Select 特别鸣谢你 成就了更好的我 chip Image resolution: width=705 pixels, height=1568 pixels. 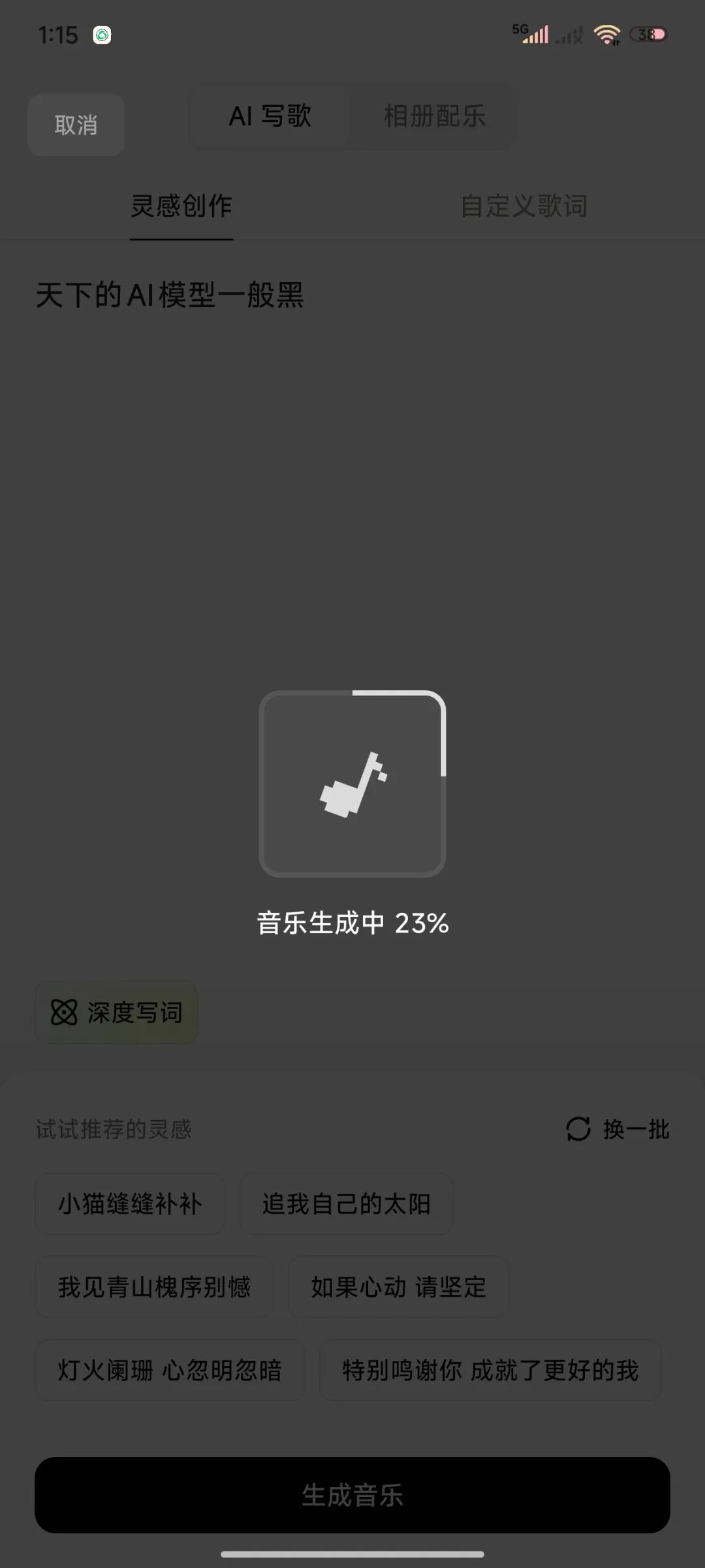[490, 1370]
